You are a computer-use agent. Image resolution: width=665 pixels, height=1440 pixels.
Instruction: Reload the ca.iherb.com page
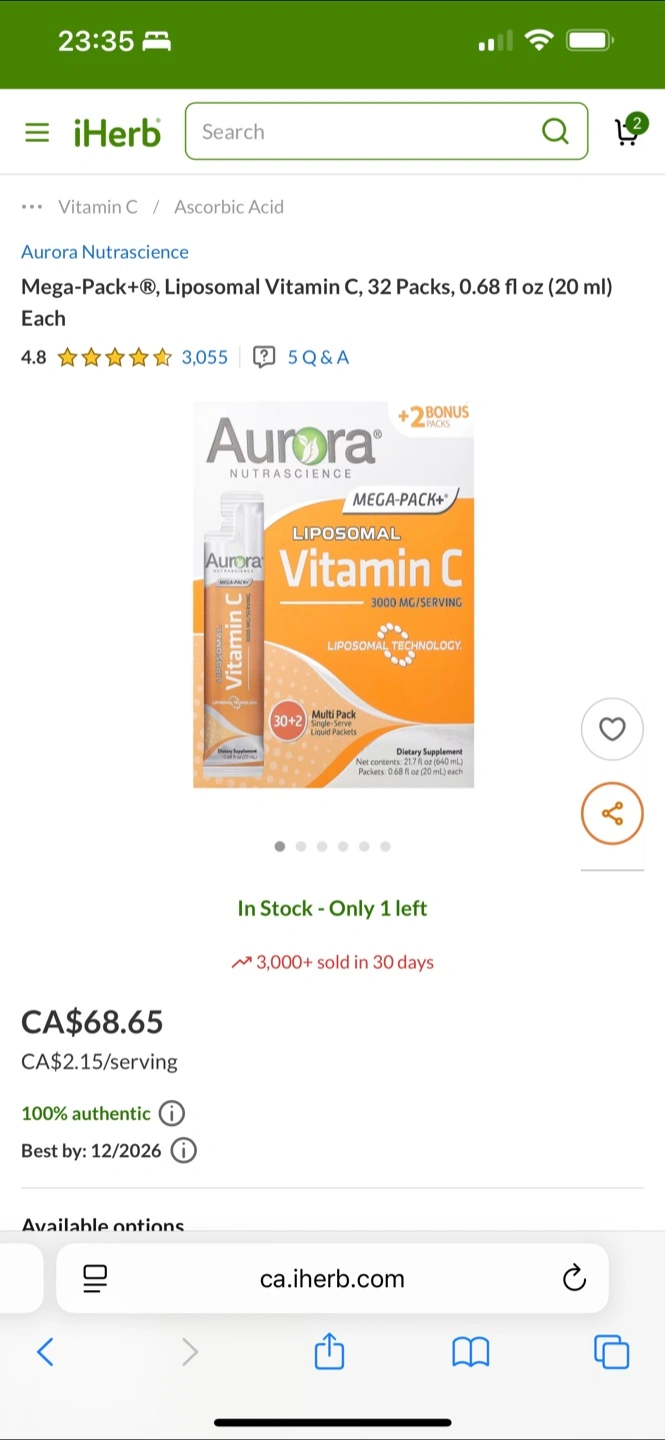tap(574, 1278)
